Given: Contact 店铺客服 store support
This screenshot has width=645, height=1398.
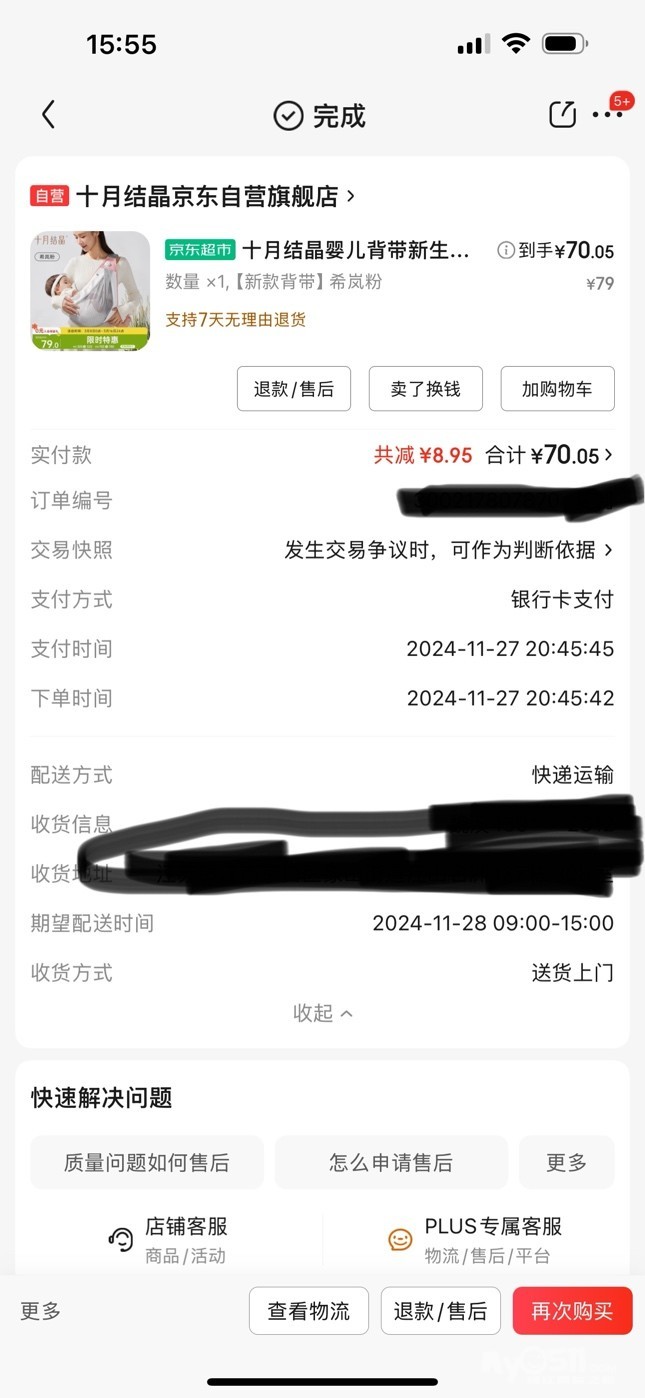Looking at the screenshot, I should coord(170,1240).
